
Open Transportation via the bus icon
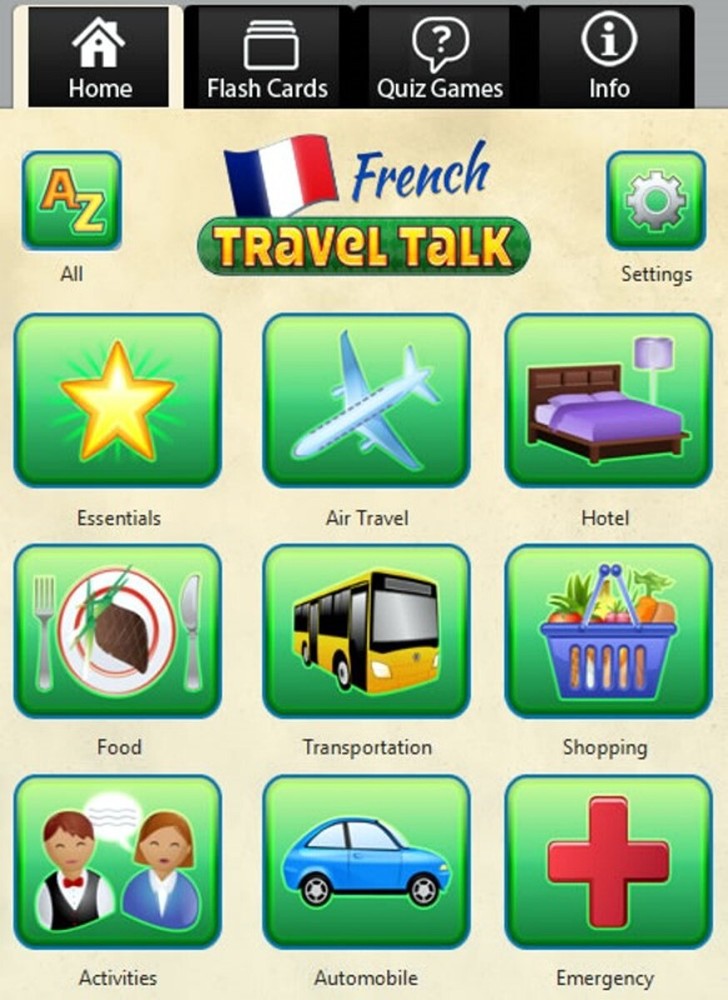[364, 628]
